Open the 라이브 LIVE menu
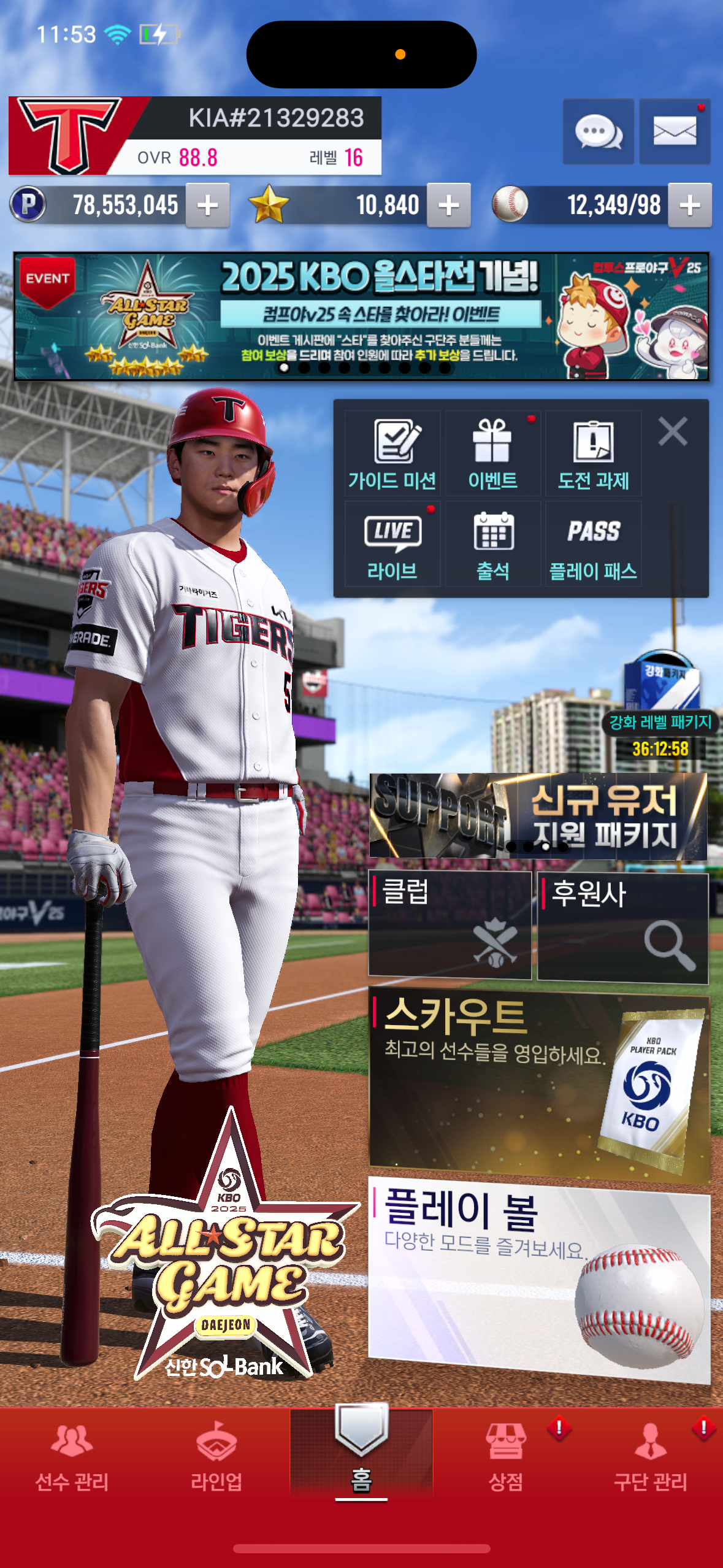Image resolution: width=723 pixels, height=1568 pixels. click(392, 544)
